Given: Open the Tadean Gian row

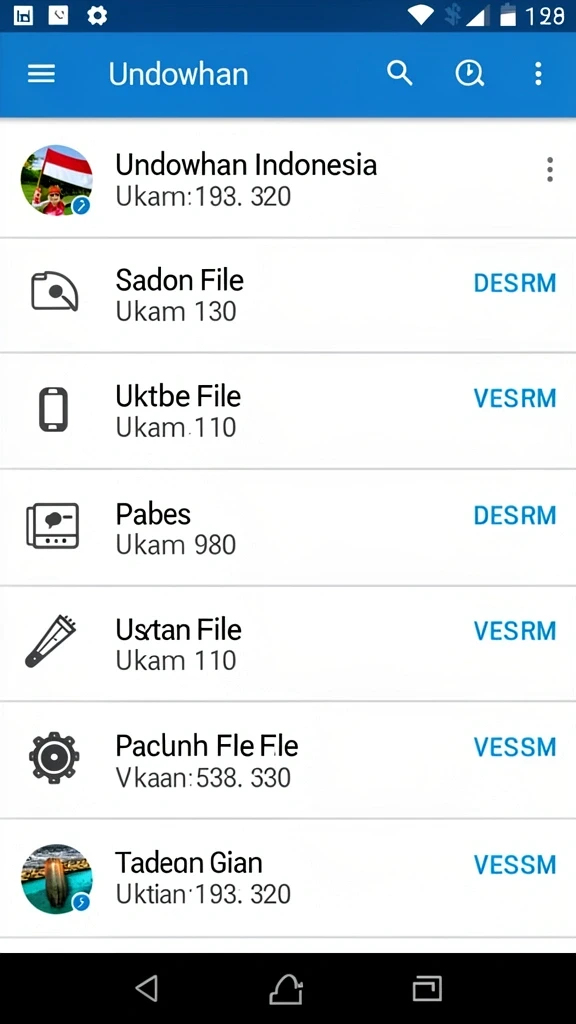Looking at the screenshot, I should coord(288,878).
